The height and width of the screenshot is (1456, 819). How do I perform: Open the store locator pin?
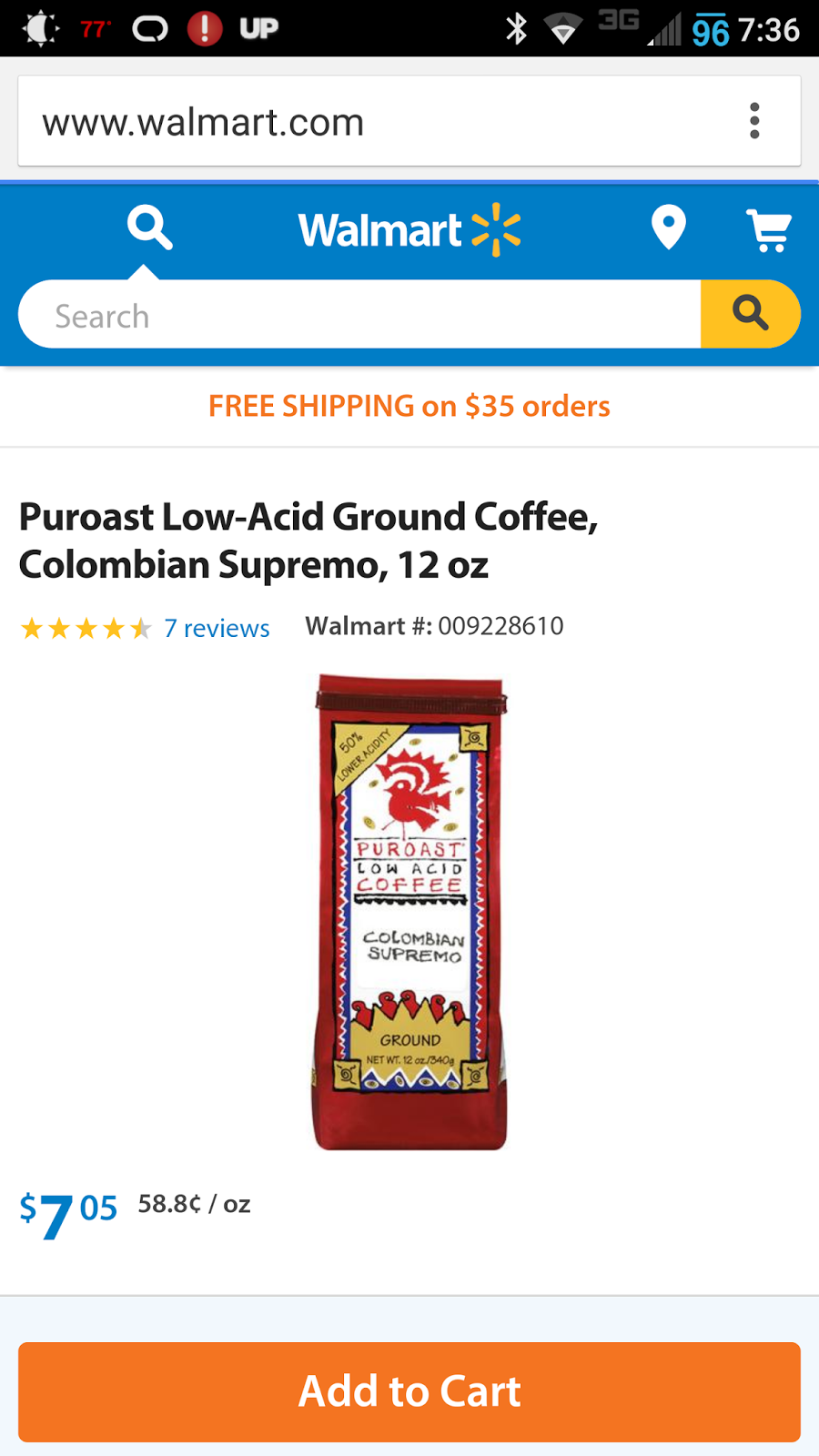tap(668, 227)
